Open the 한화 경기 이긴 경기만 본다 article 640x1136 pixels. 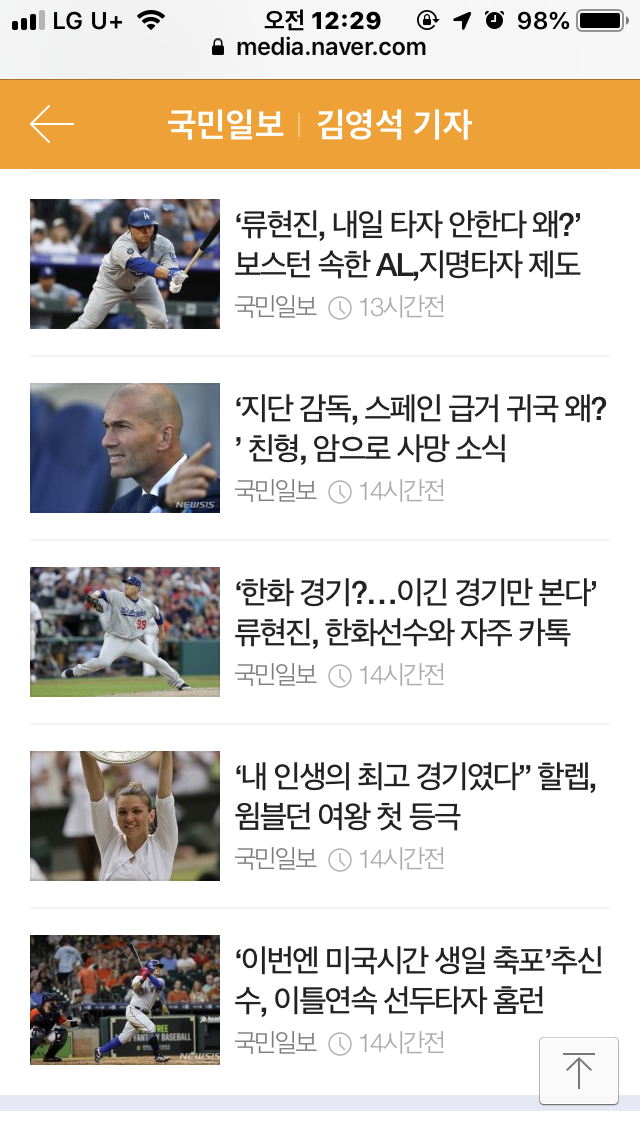tap(415, 612)
